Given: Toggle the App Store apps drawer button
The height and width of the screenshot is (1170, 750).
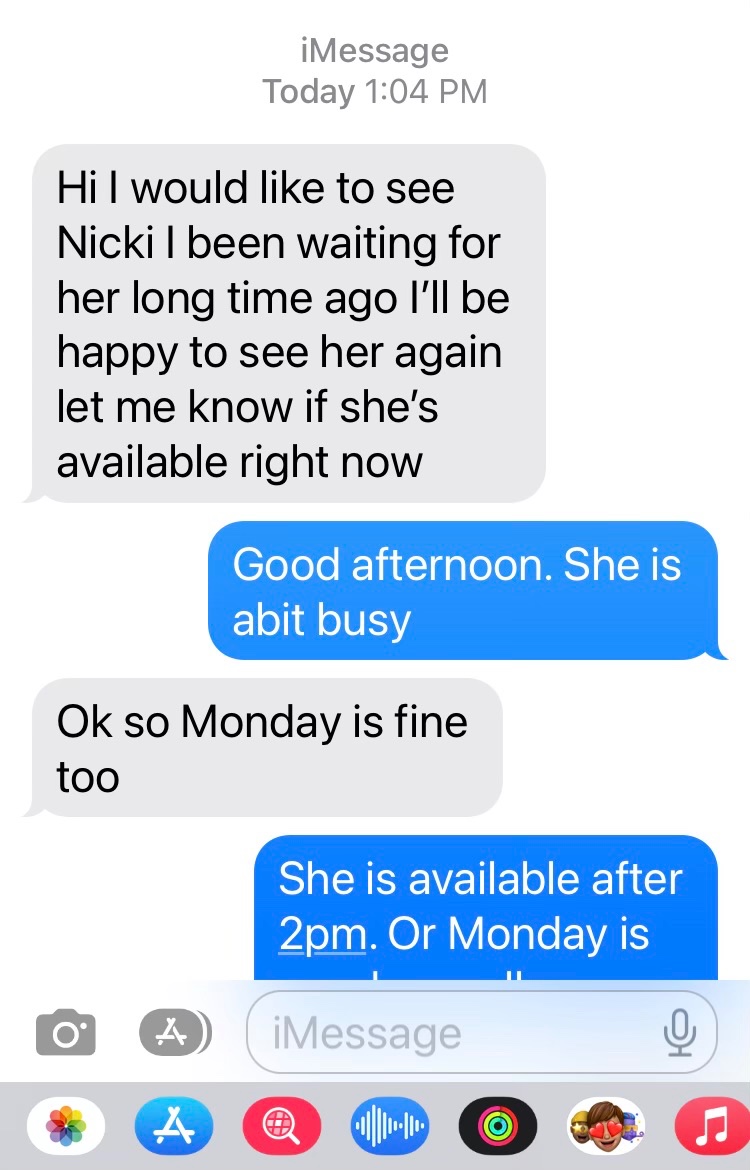Looking at the screenshot, I should pos(174,1033).
